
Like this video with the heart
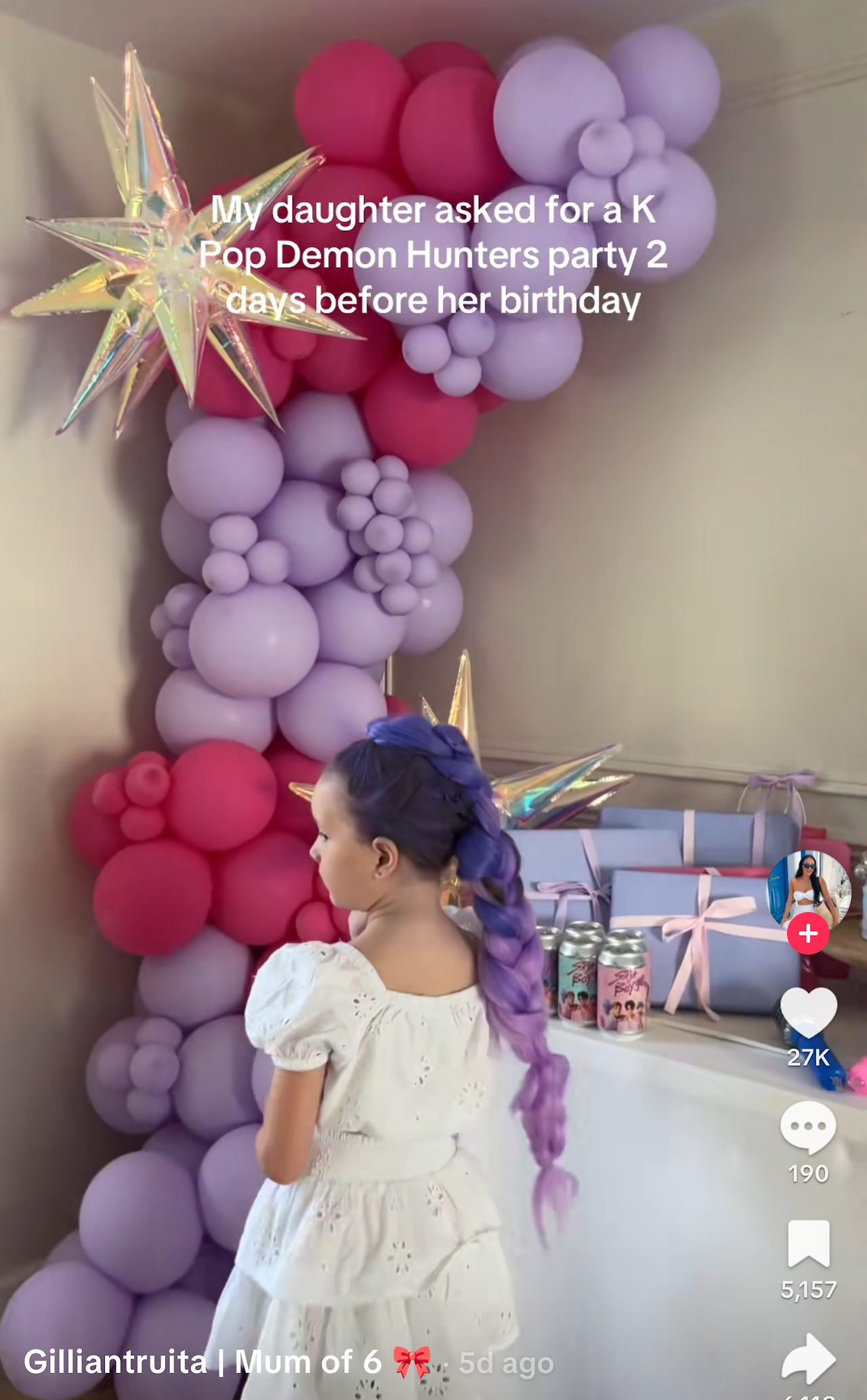[x=809, y=1013]
